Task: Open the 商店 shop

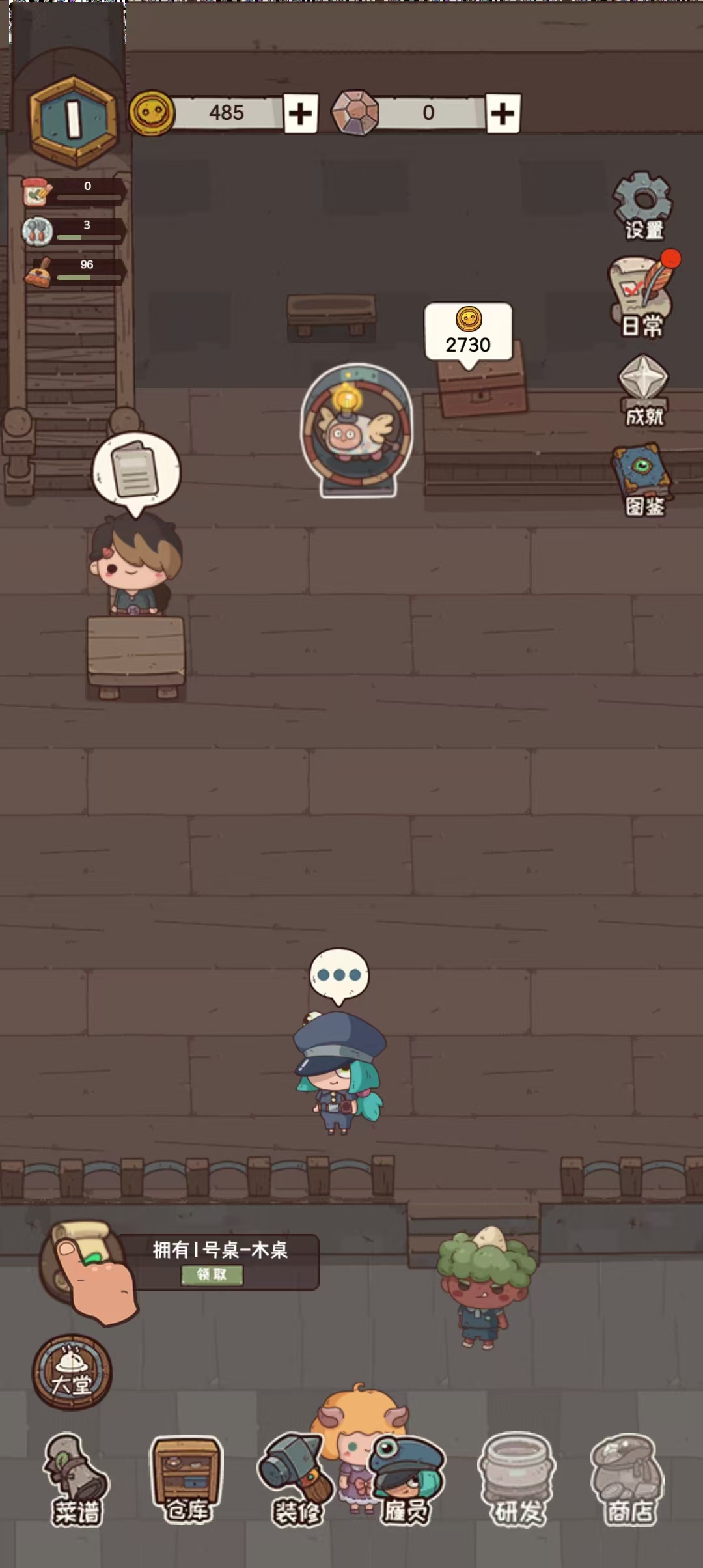Action: (x=627, y=1479)
